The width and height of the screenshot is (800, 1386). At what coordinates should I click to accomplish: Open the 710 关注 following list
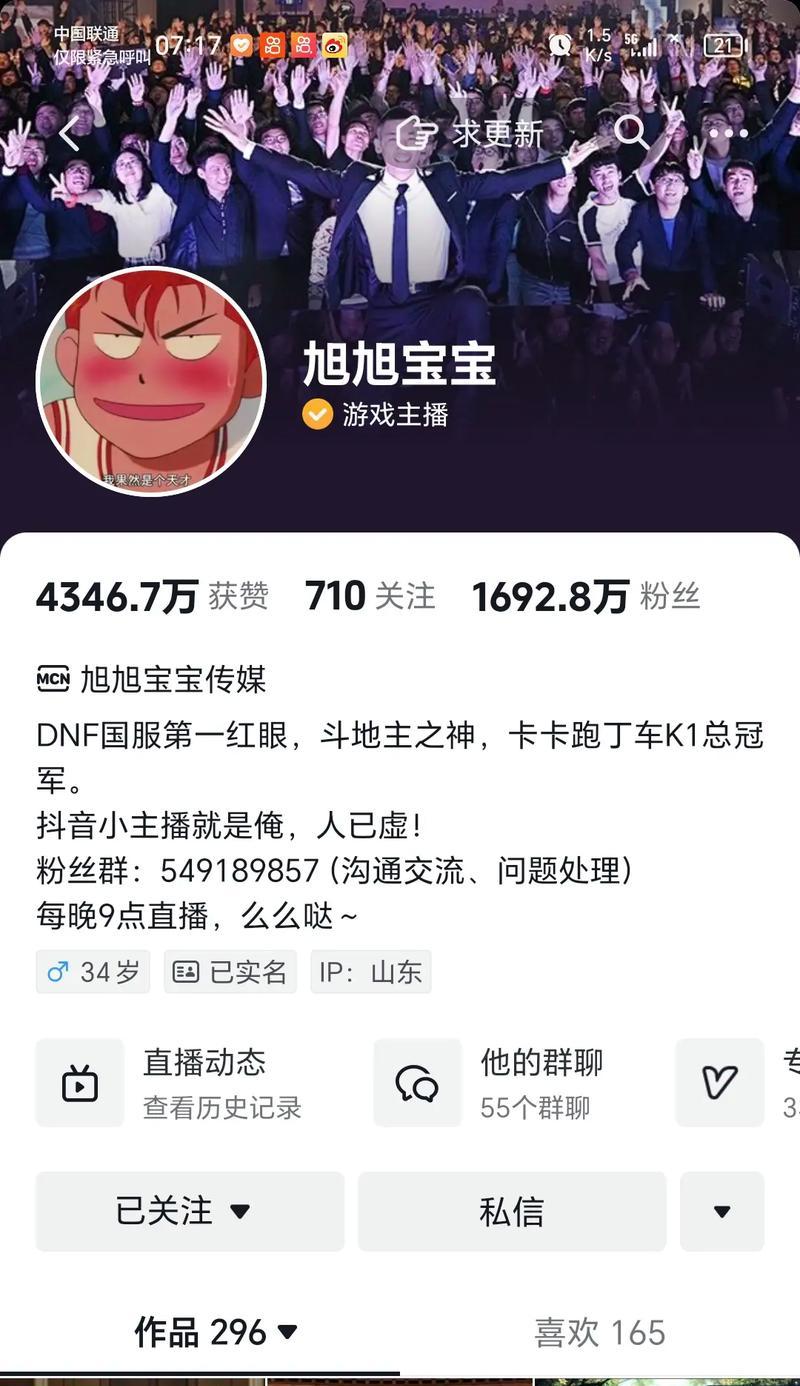369,597
